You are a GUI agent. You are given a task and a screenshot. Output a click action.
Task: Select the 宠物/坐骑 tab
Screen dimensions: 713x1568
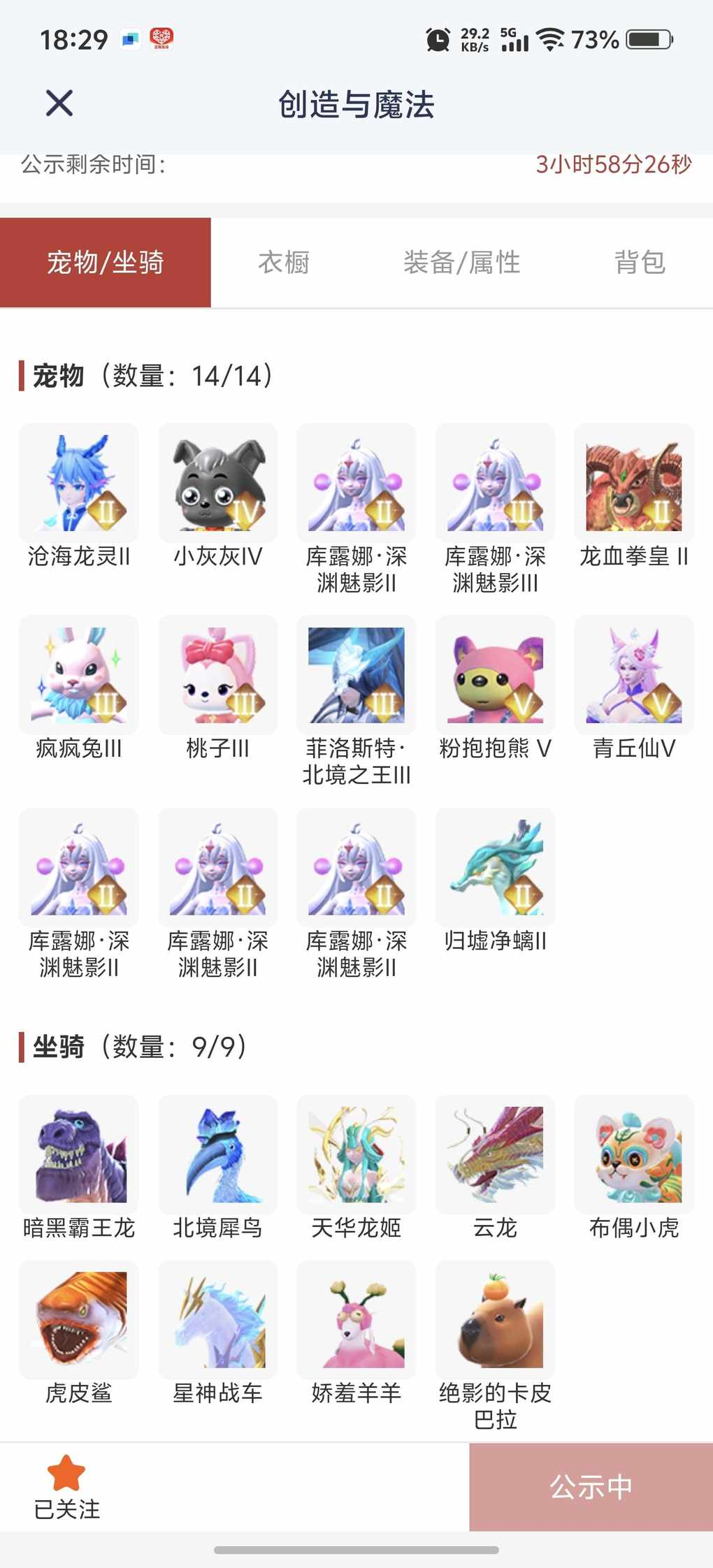[x=106, y=263]
